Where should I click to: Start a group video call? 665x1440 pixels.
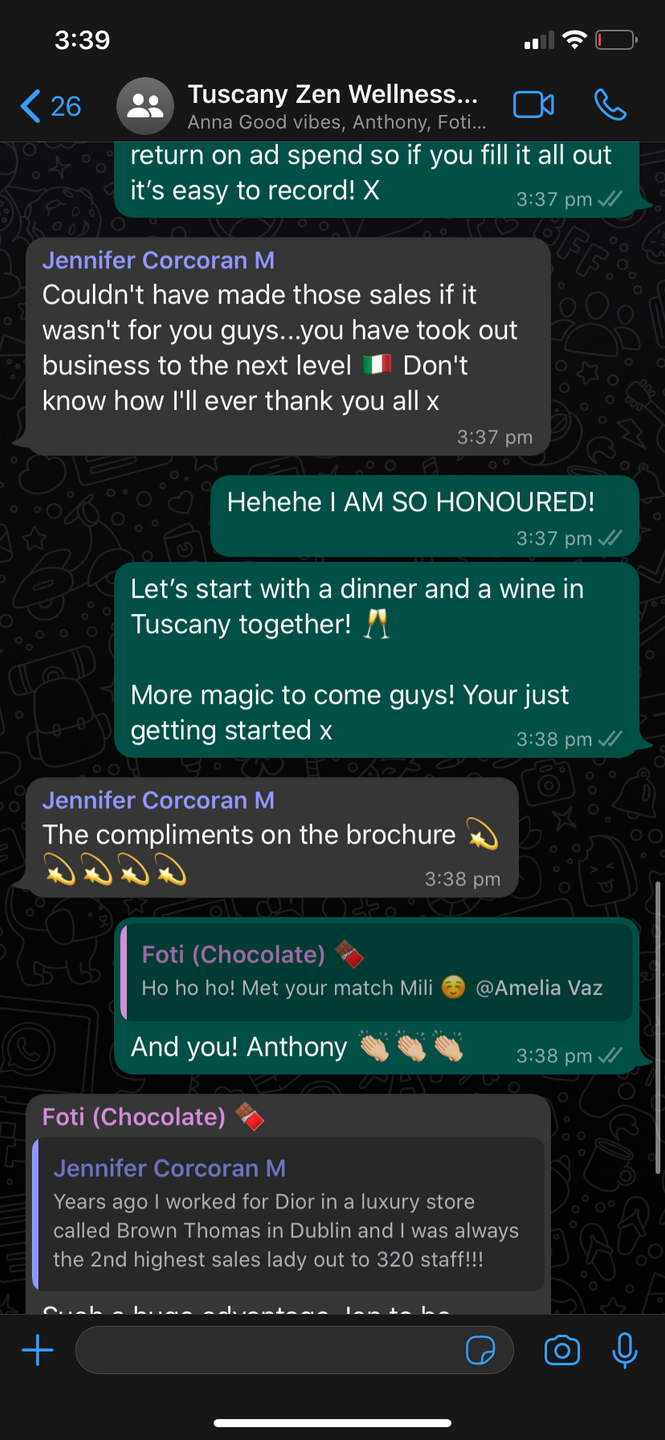coord(533,105)
